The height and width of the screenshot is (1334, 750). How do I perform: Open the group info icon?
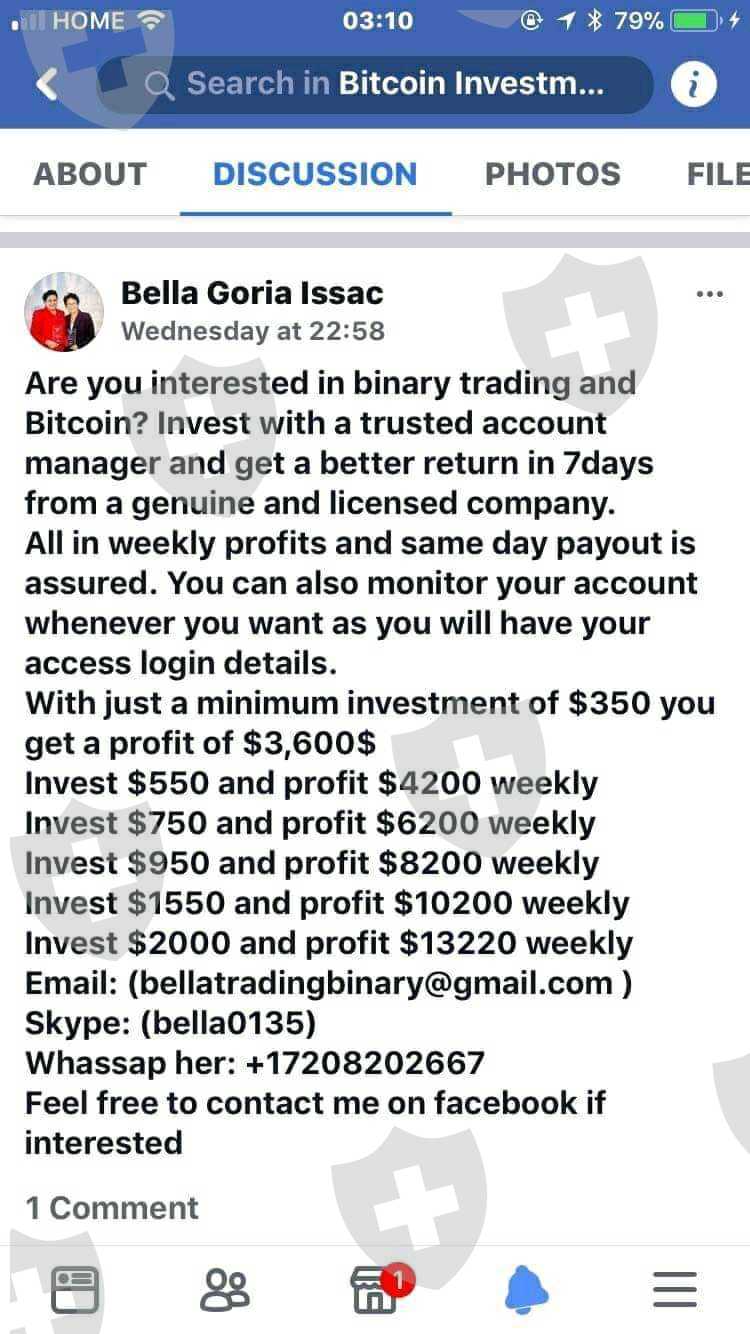[693, 84]
